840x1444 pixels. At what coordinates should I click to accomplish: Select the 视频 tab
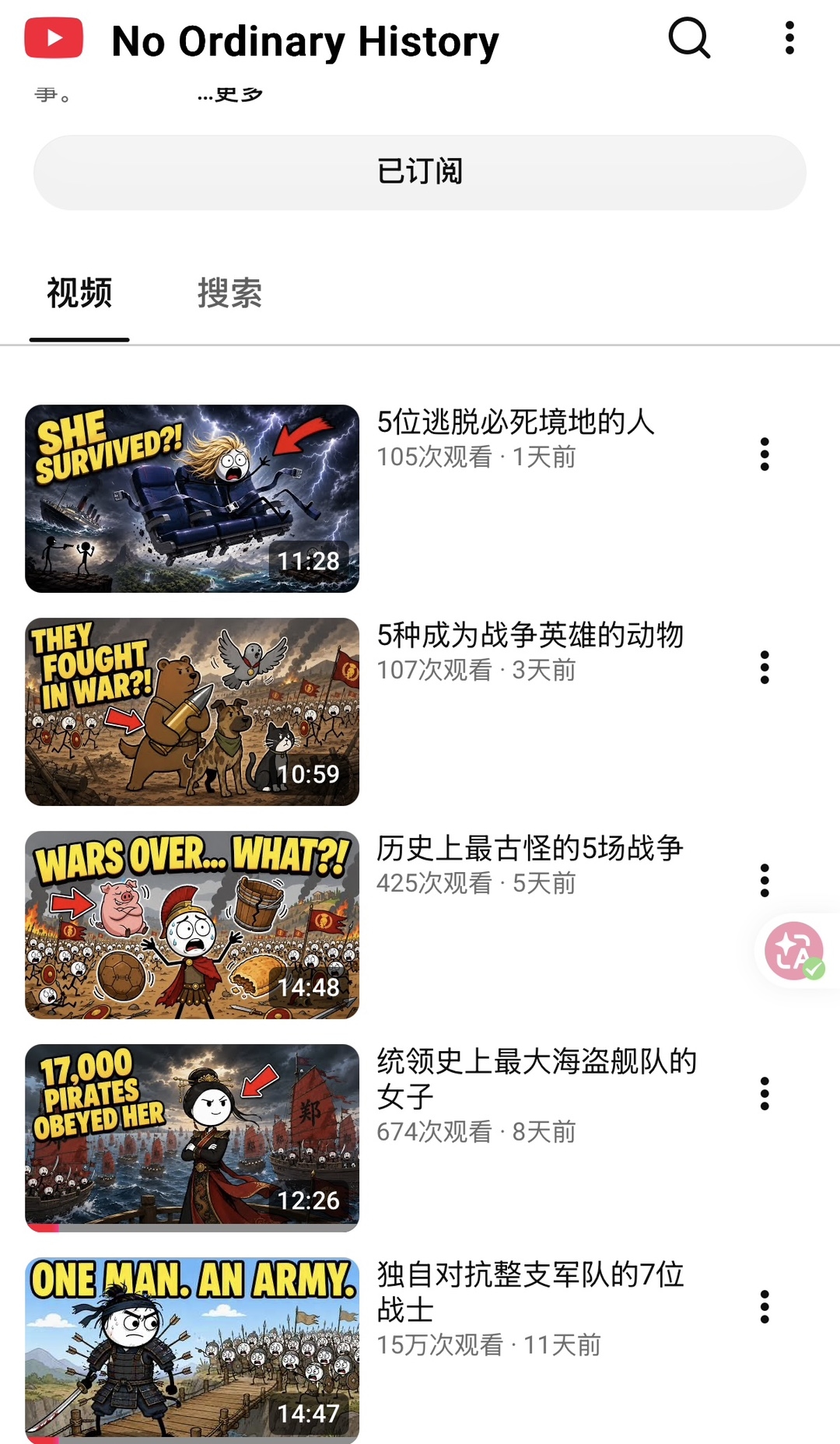[x=79, y=293]
